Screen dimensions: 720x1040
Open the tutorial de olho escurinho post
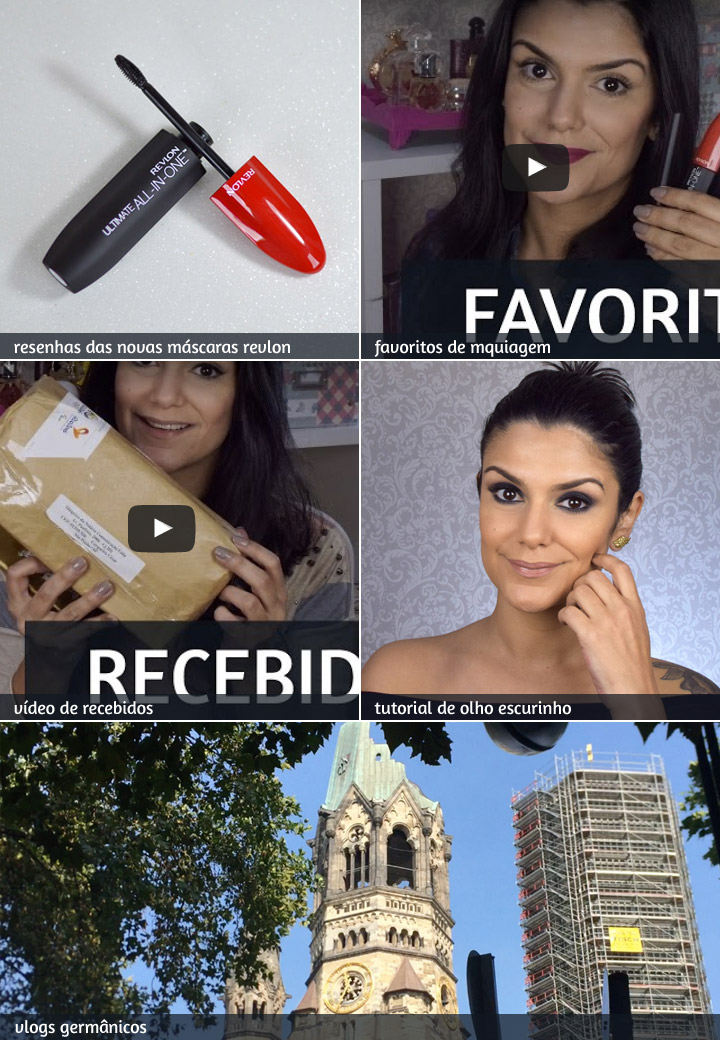pos(540,540)
